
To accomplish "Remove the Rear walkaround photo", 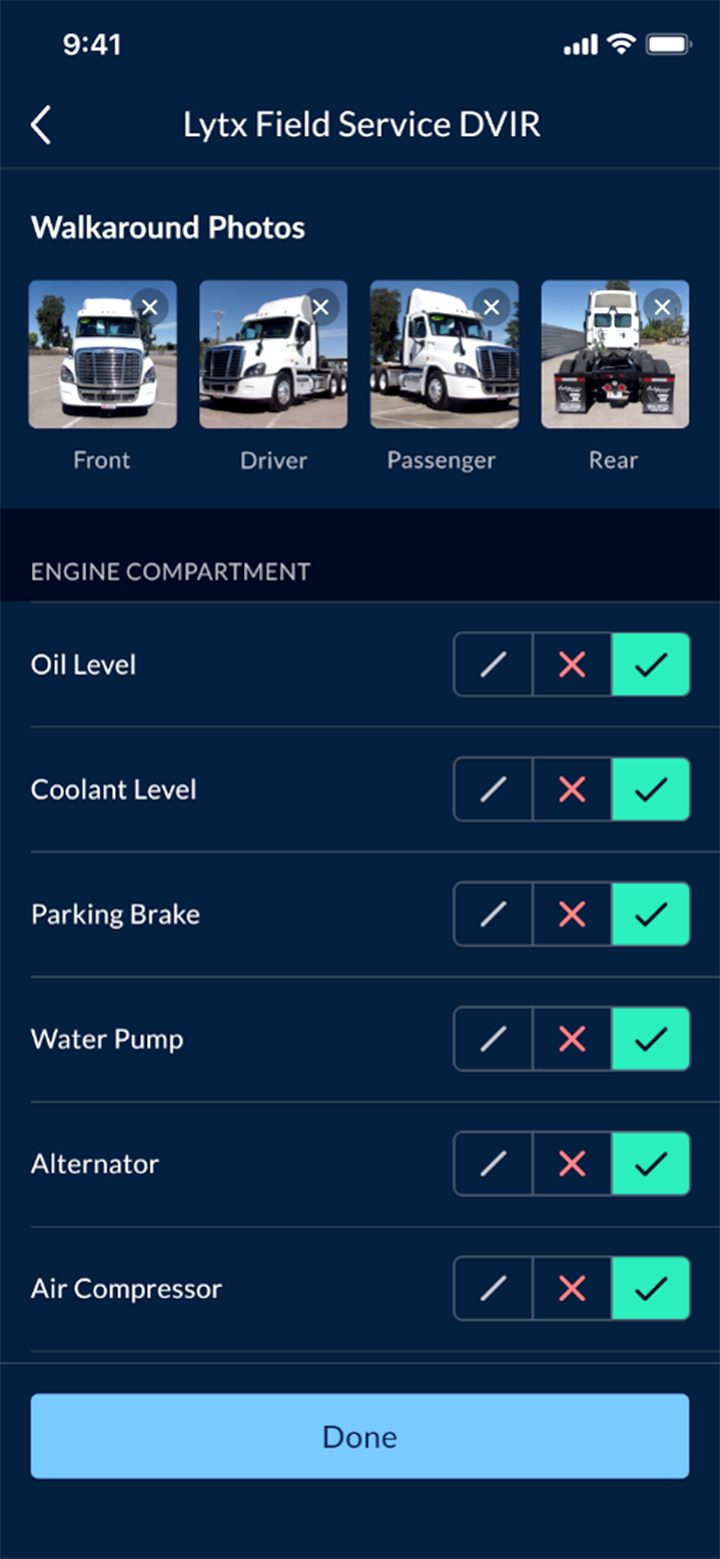I will click(x=662, y=307).
